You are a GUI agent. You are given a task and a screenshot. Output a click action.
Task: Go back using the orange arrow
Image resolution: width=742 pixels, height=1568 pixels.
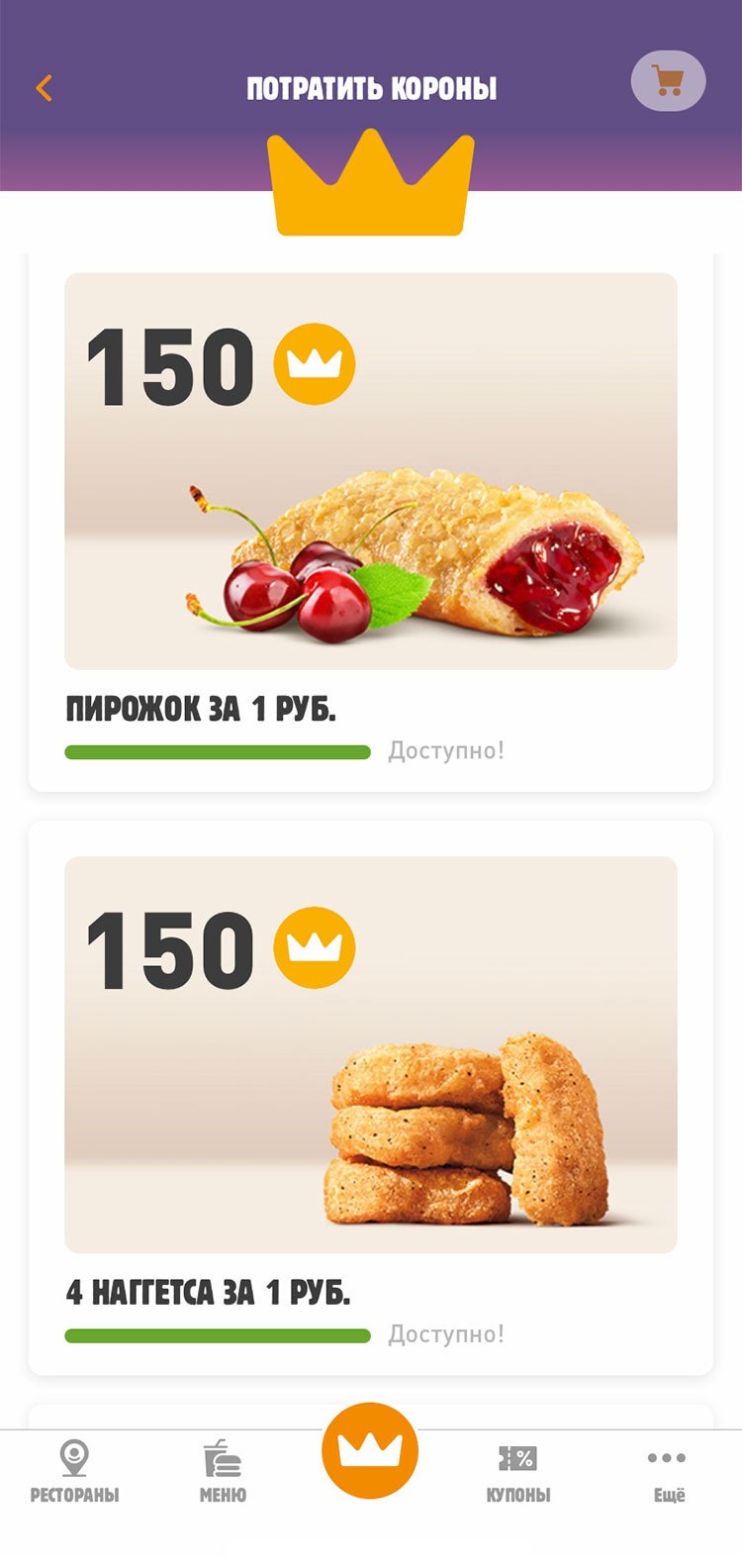44,88
